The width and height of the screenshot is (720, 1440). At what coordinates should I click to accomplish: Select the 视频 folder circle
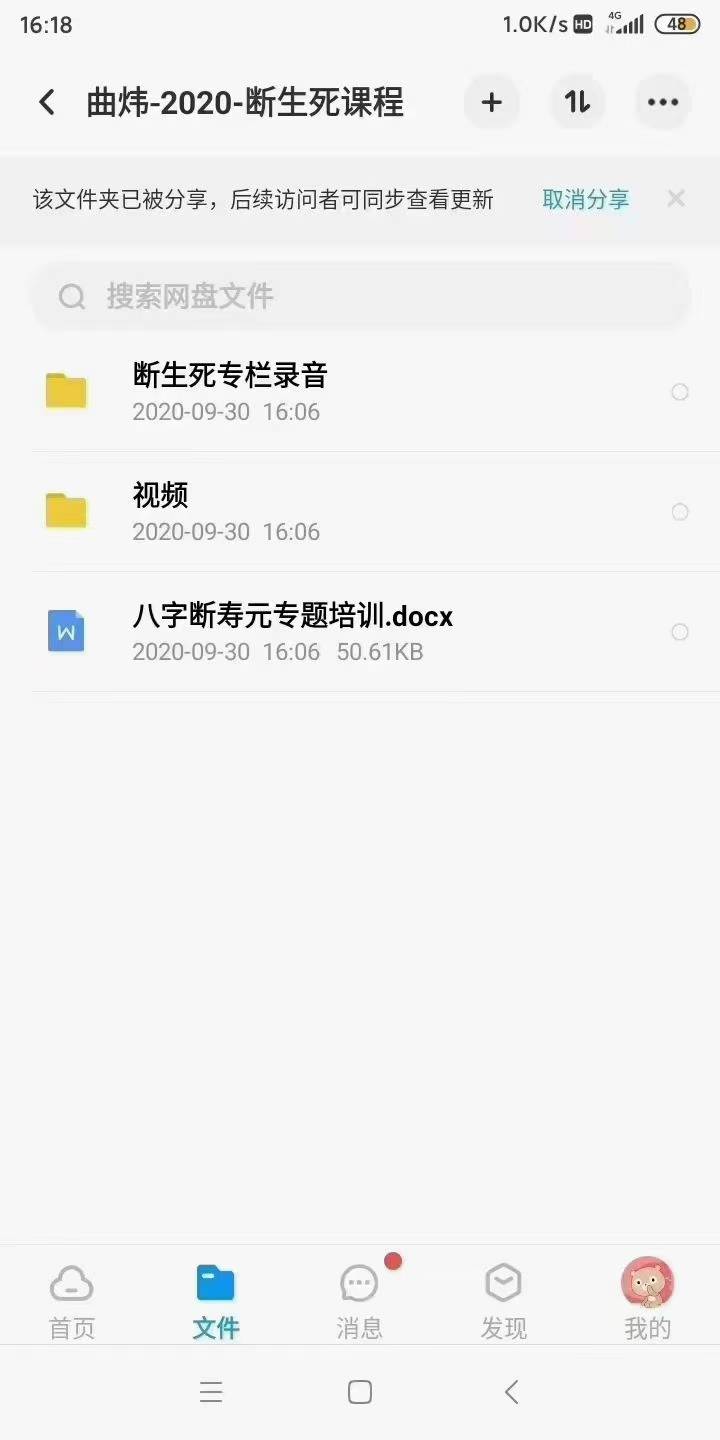[680, 512]
